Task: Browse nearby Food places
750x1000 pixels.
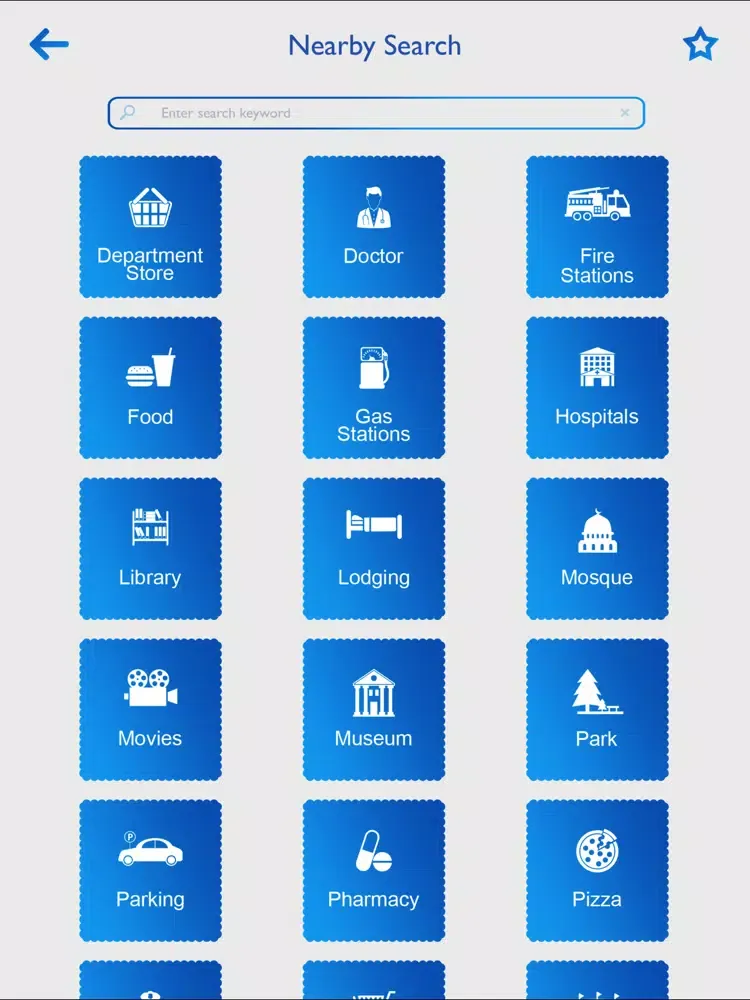Action: click(x=150, y=388)
